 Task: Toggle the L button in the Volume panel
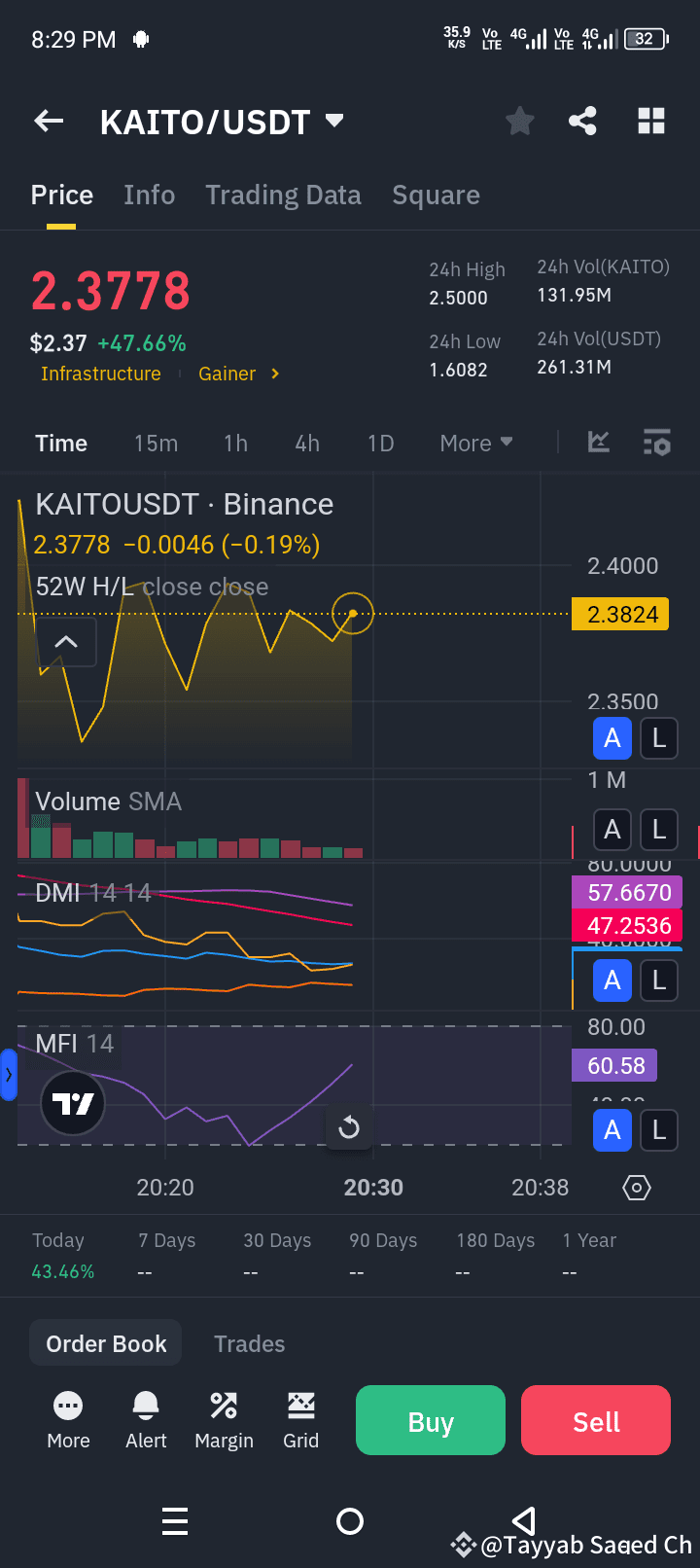point(658,829)
